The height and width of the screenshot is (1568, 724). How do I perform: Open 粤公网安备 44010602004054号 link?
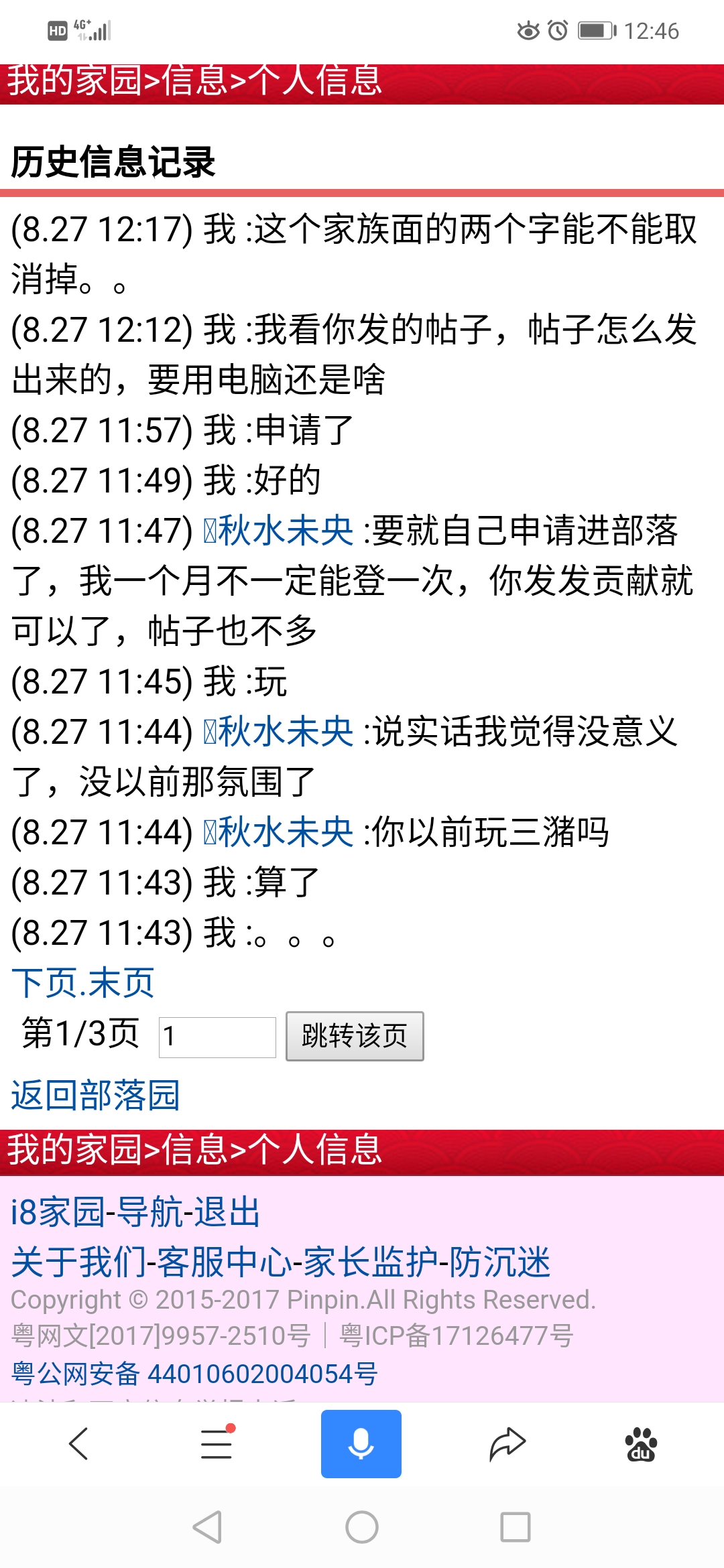click(x=194, y=1374)
